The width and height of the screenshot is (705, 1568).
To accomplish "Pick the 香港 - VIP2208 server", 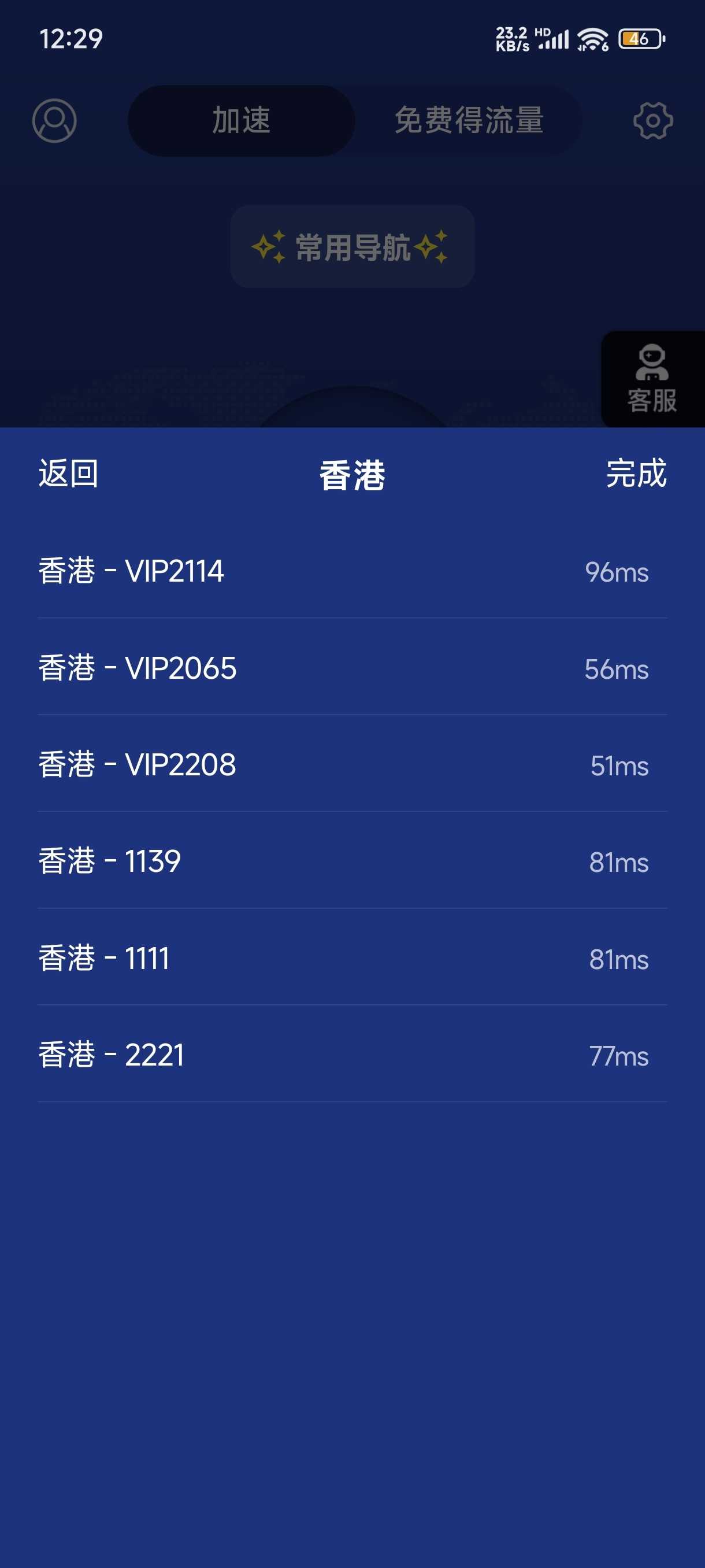I will click(x=351, y=764).
